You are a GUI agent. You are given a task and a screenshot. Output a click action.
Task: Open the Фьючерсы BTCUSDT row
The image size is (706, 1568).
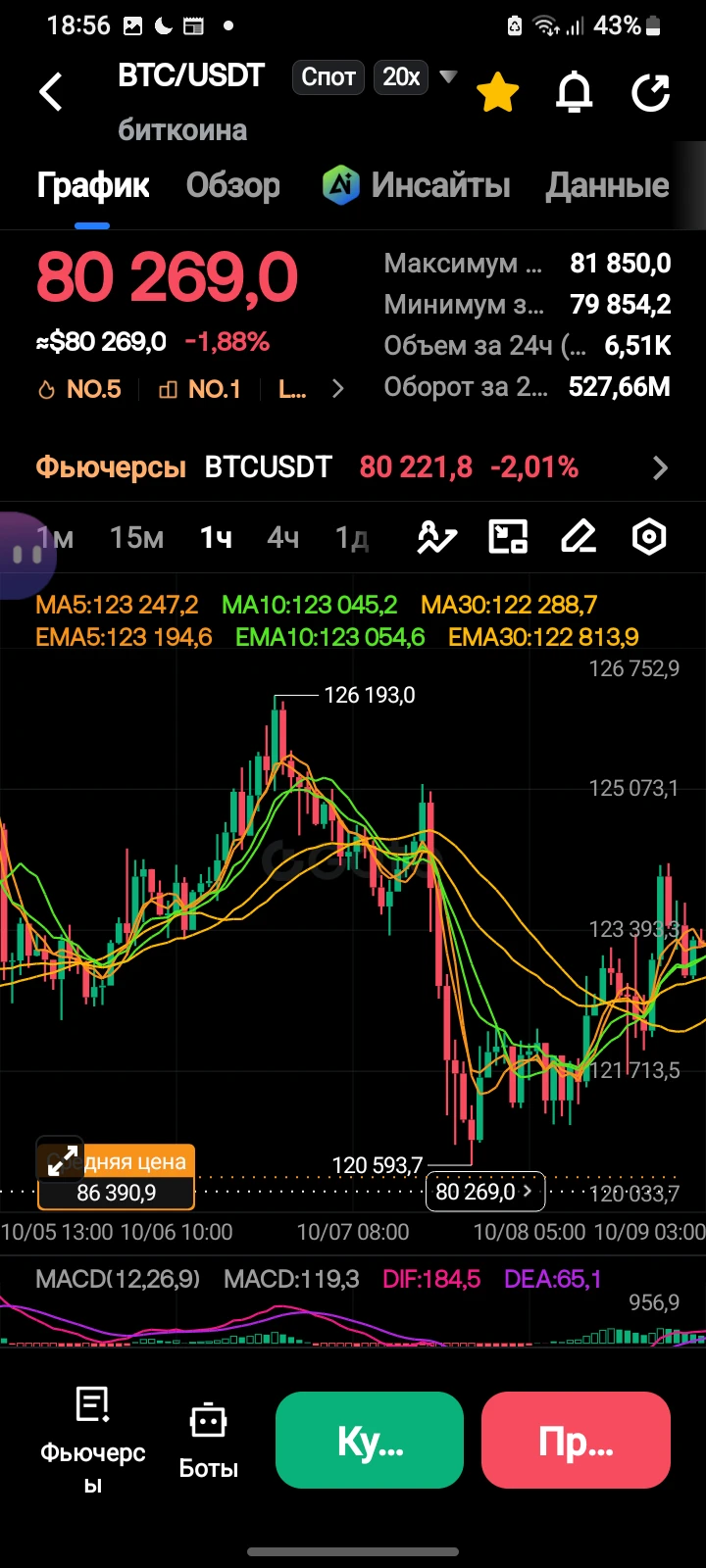(x=353, y=467)
